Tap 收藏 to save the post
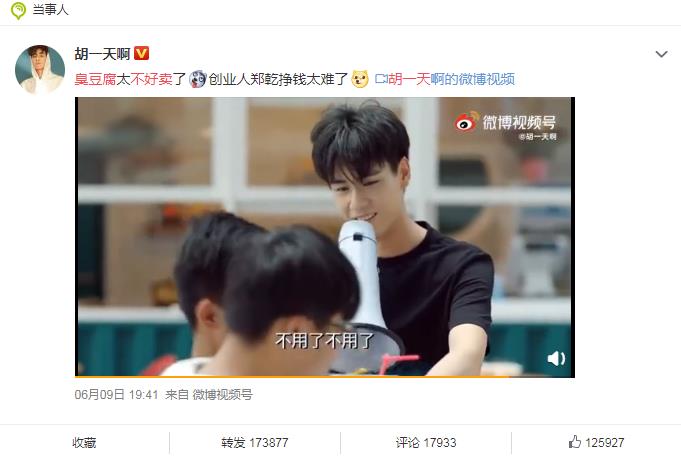681x461 pixels. (84, 442)
